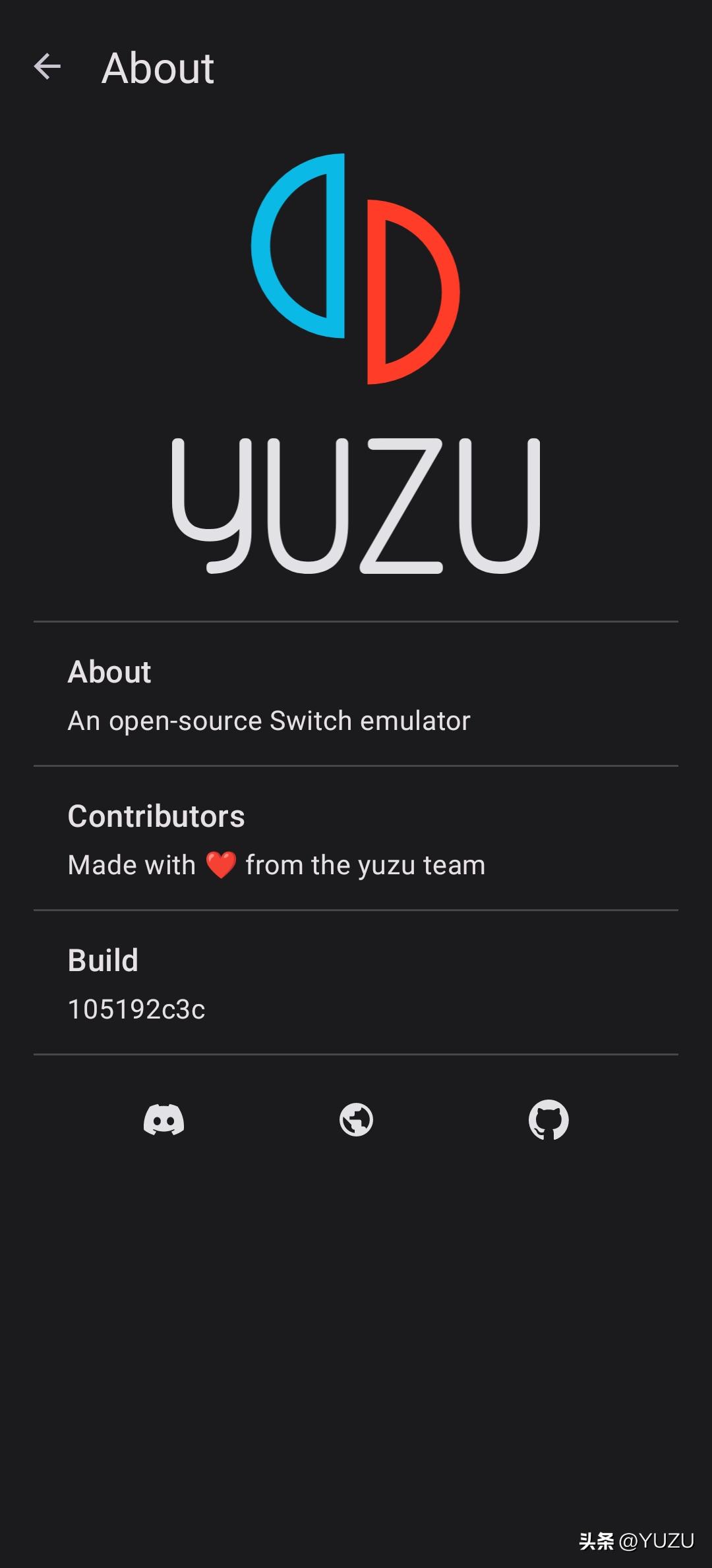
Task: Click the build hash 105192c3c text
Action: click(x=136, y=1007)
